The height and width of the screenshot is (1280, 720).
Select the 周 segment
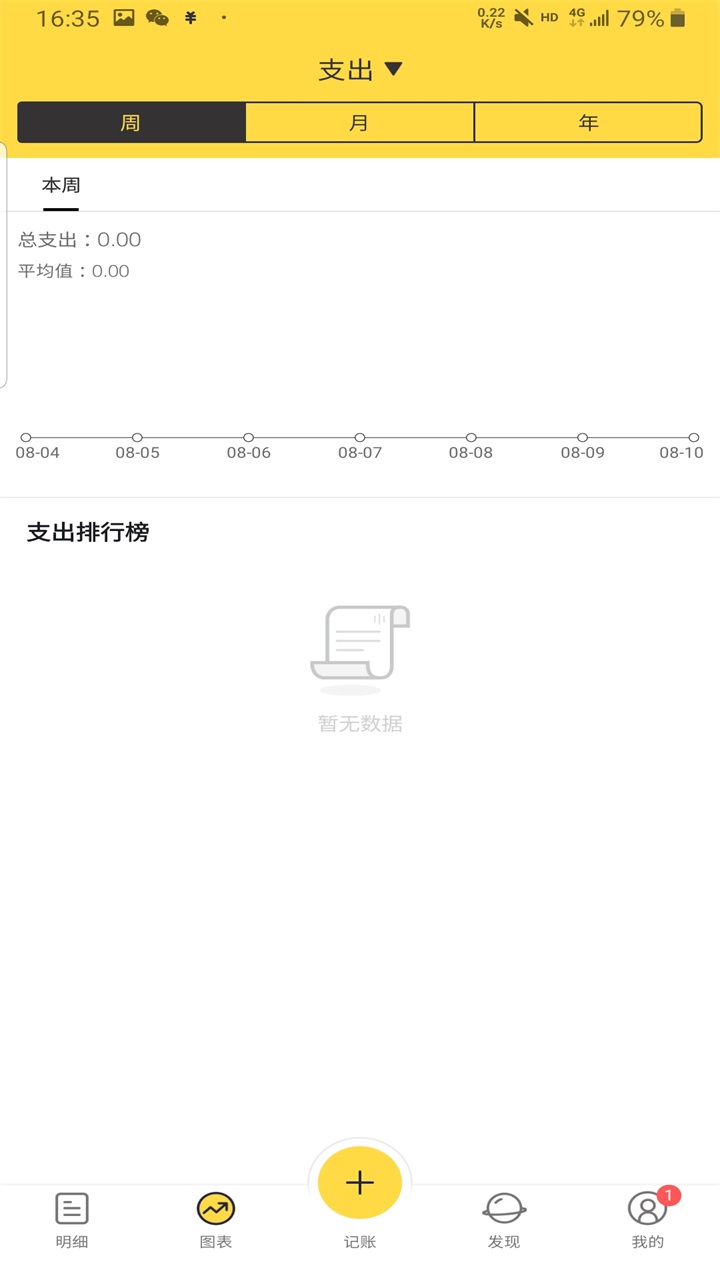click(131, 122)
